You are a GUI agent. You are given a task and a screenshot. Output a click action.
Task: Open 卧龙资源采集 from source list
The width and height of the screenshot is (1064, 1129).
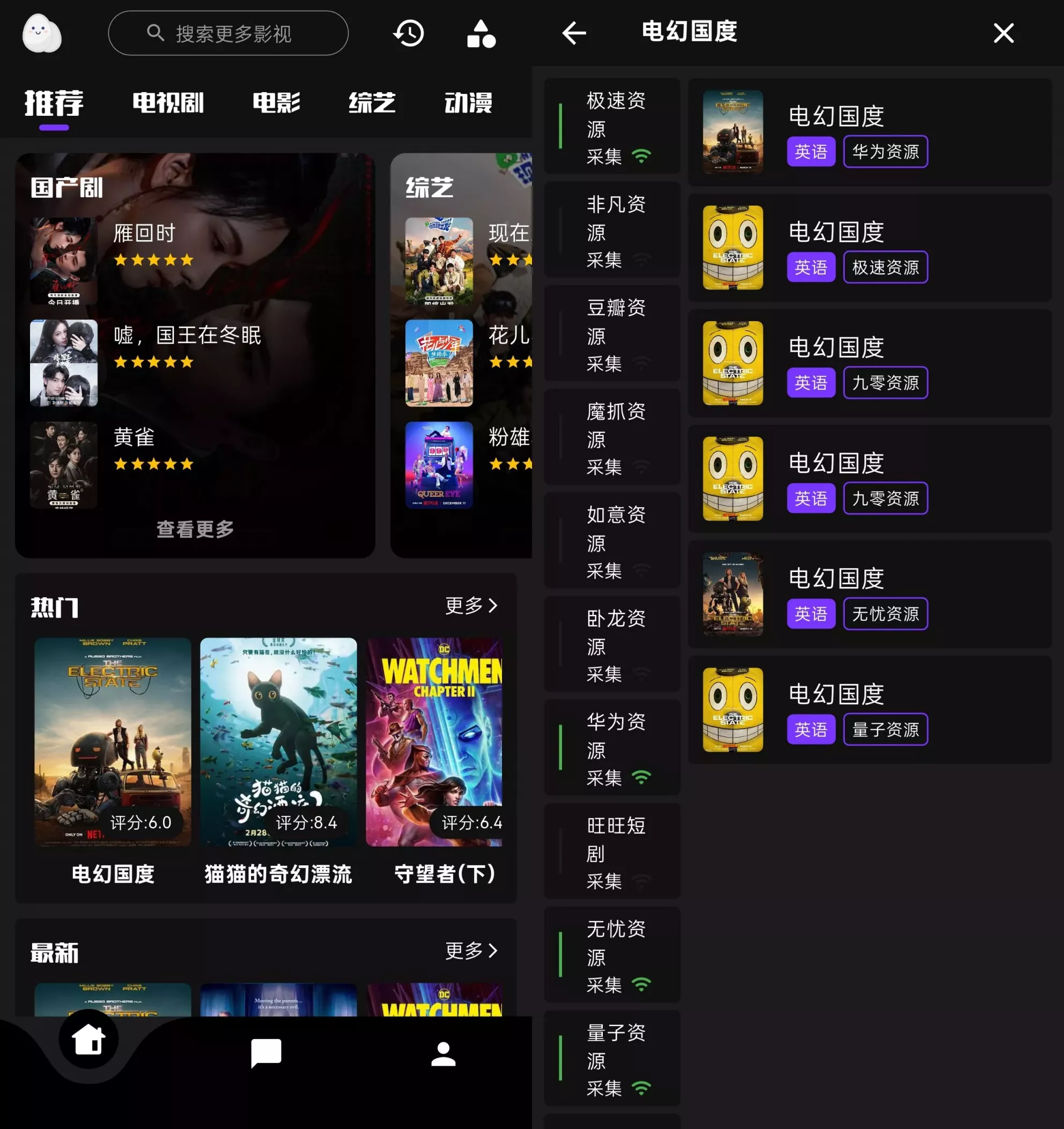(612, 647)
